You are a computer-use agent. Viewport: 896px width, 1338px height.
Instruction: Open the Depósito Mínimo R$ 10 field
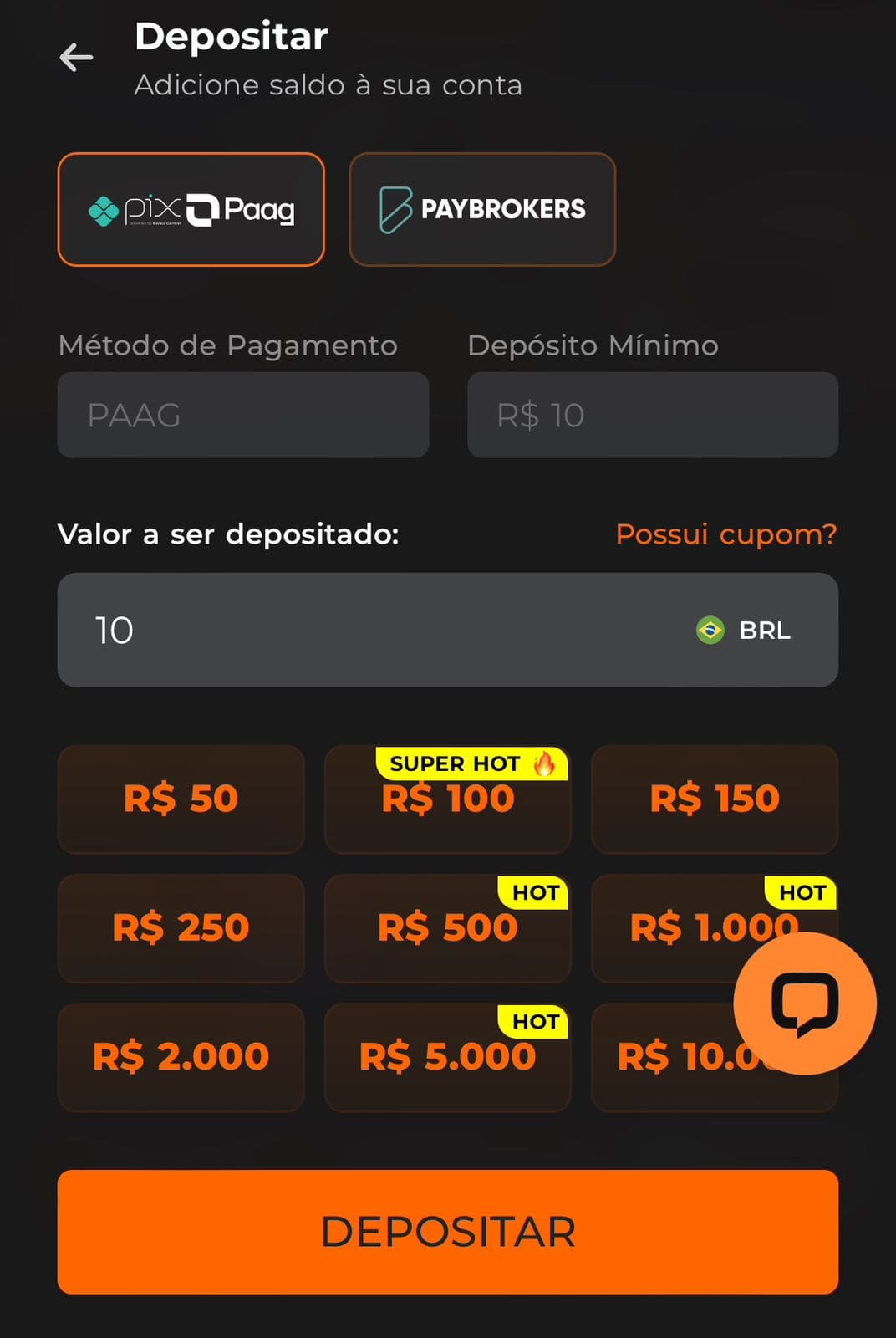653,416
